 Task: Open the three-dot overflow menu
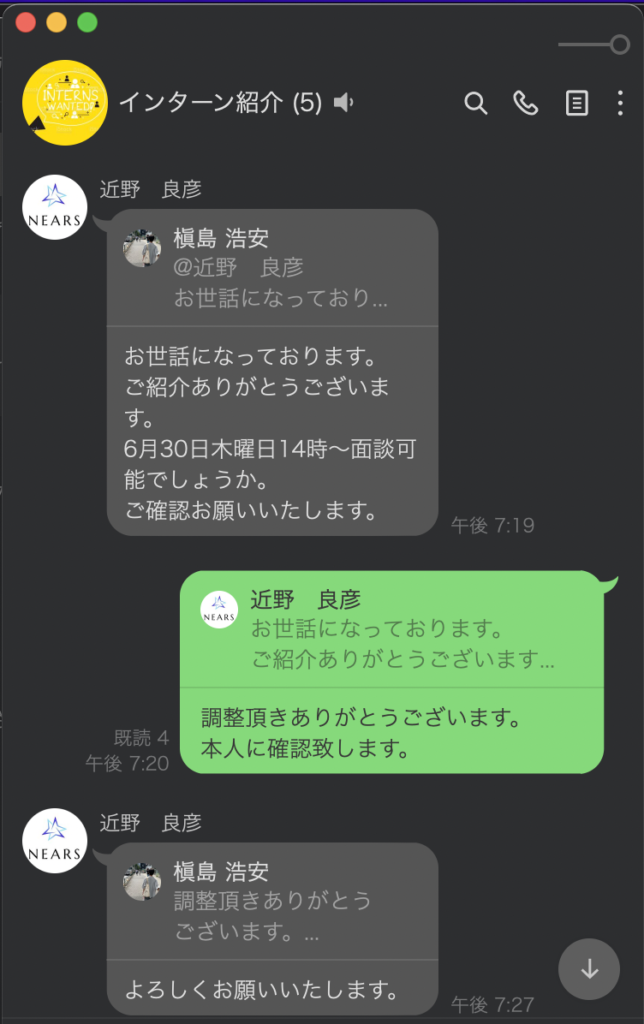[620, 103]
